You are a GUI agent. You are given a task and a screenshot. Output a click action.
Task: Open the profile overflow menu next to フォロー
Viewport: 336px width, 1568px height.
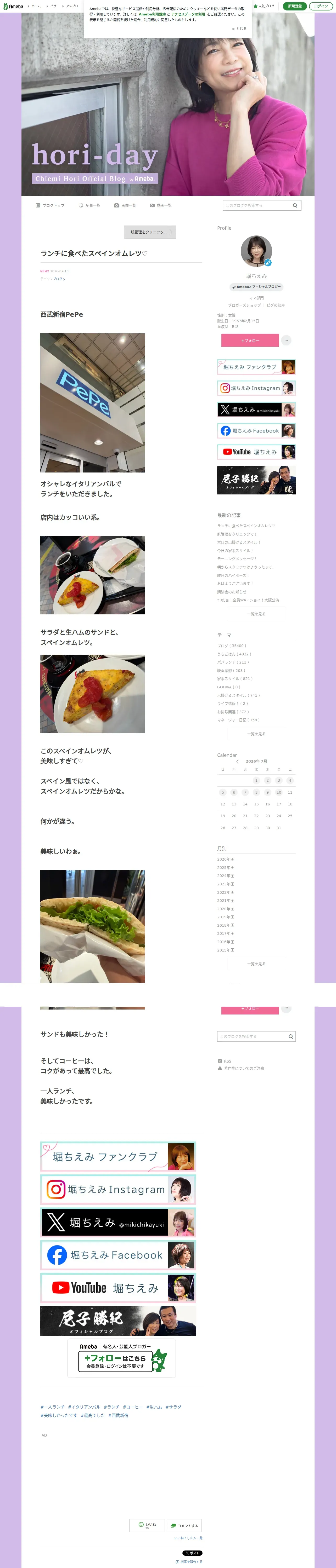(286, 340)
